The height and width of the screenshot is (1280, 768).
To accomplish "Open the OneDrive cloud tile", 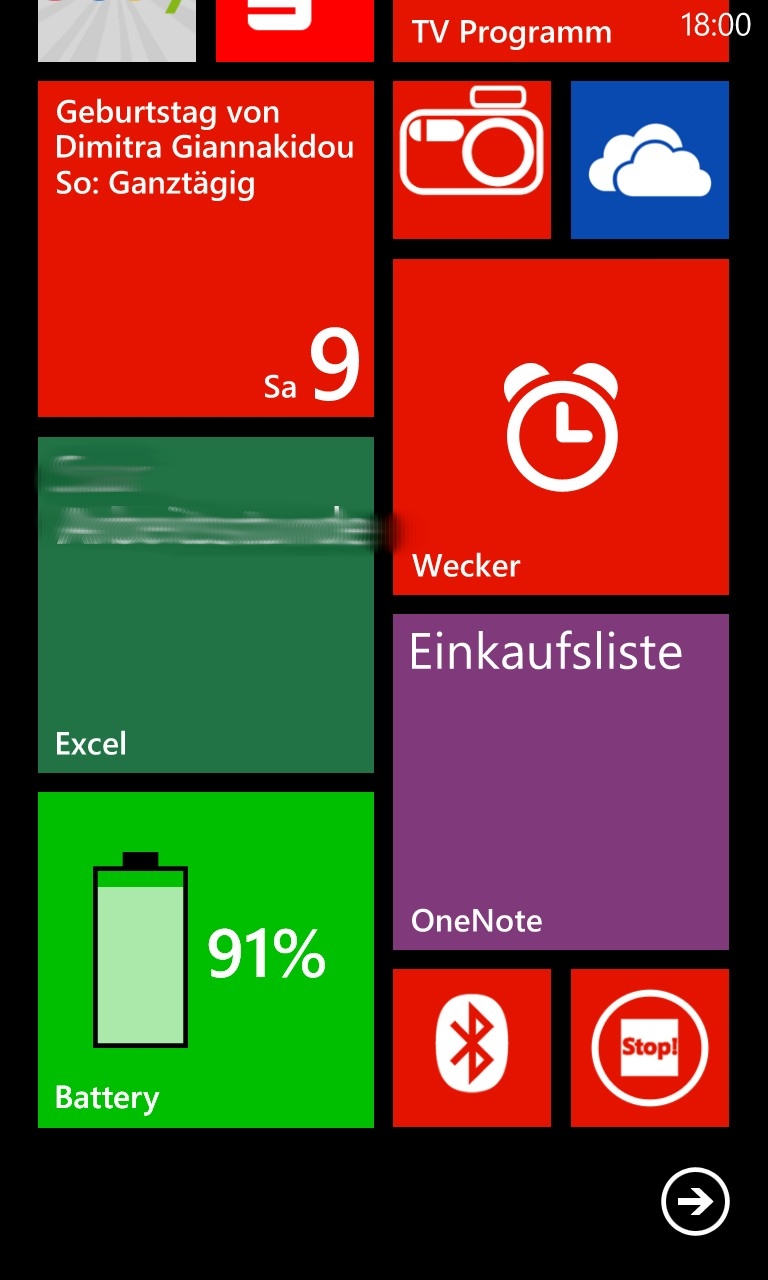I will (650, 160).
